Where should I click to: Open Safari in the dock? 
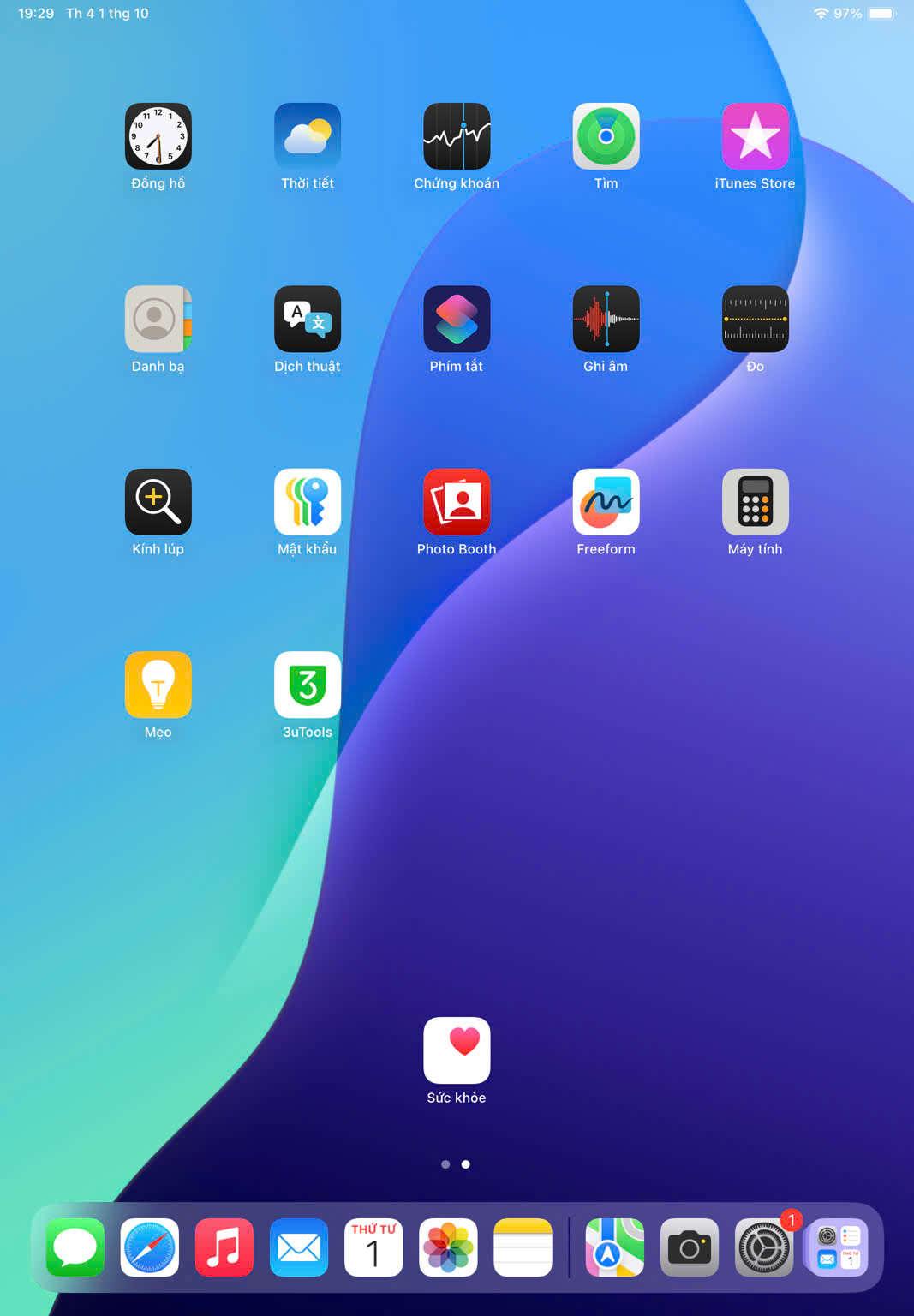[x=150, y=1247]
